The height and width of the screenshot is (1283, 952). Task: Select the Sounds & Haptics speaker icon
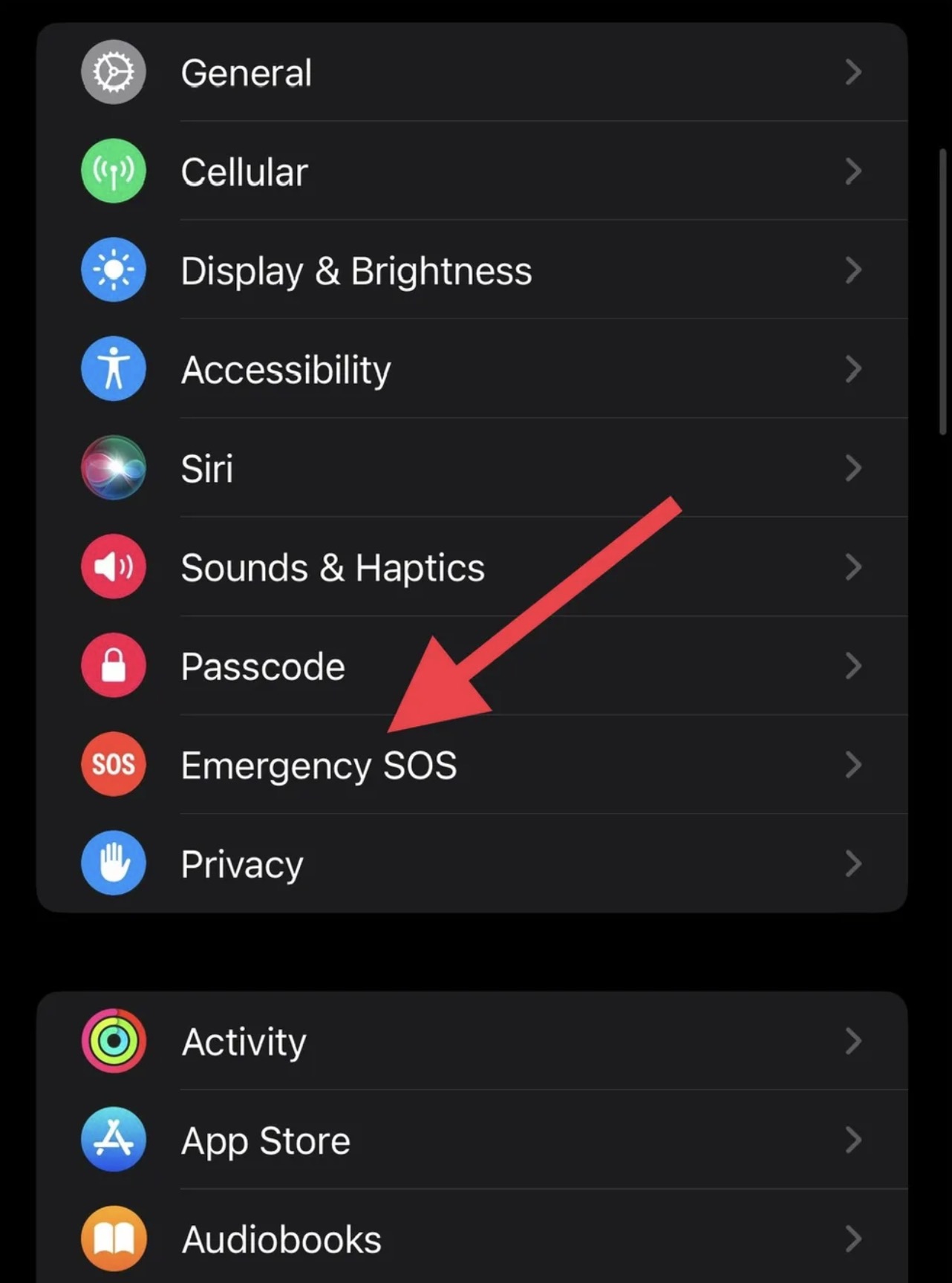113,567
